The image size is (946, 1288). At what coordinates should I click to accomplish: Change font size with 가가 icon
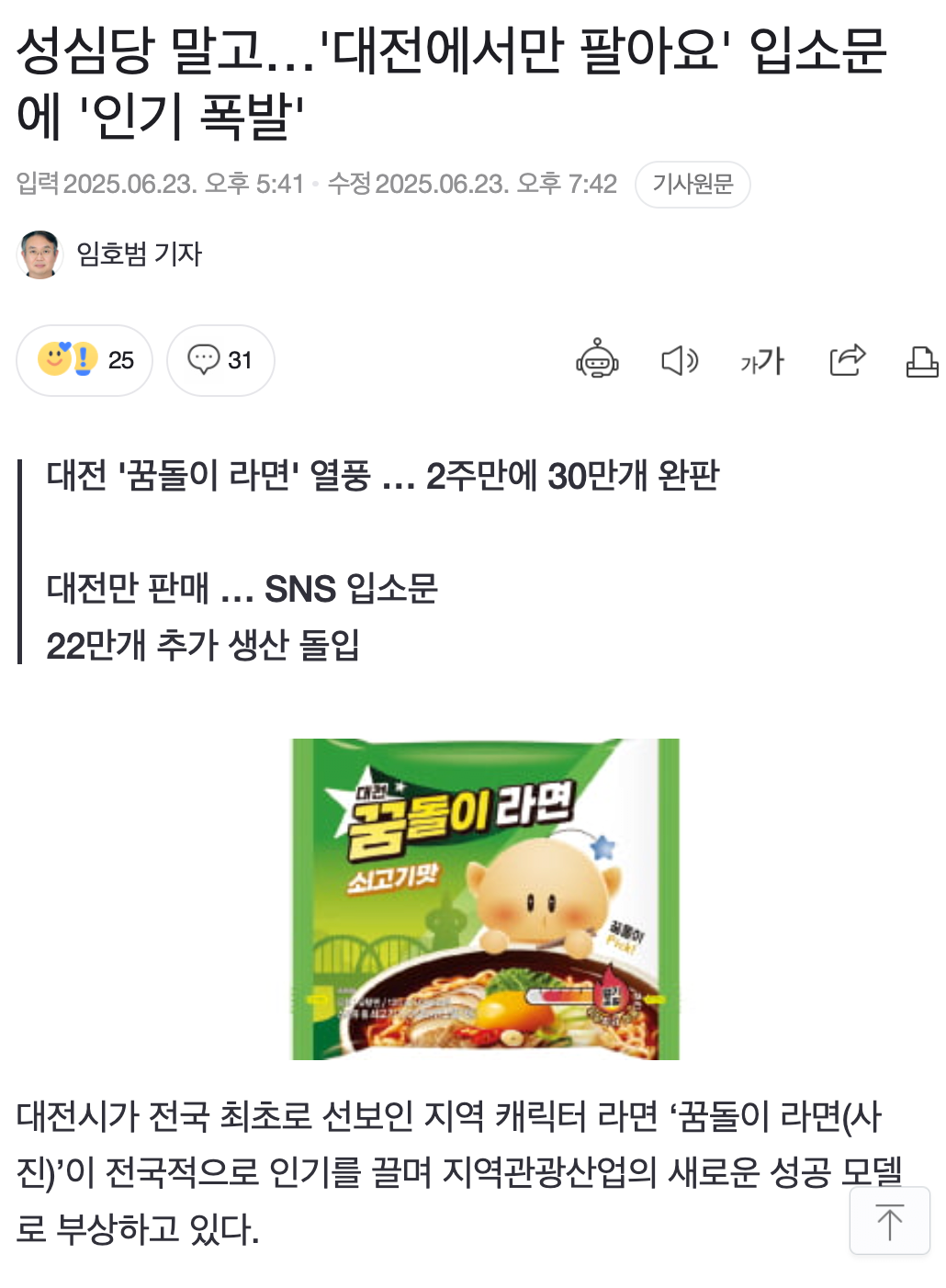pos(762,361)
